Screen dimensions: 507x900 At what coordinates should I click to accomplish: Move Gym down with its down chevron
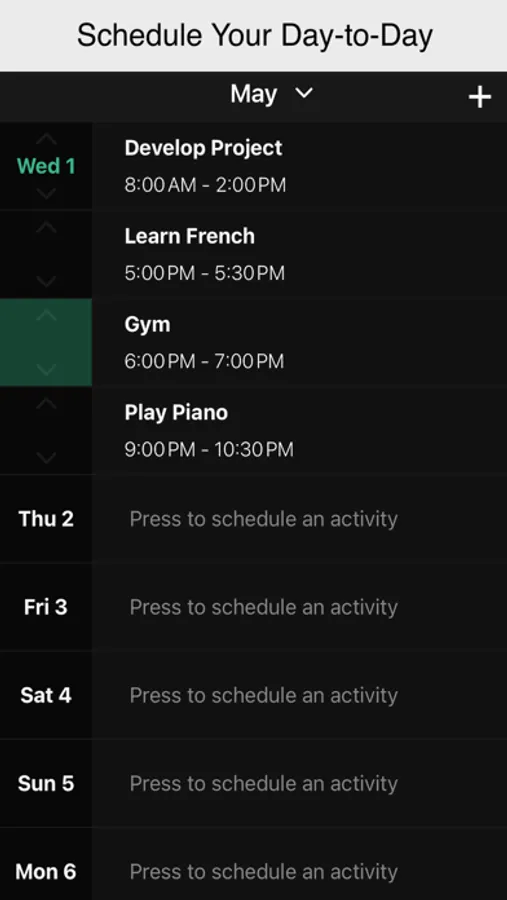pos(47,369)
